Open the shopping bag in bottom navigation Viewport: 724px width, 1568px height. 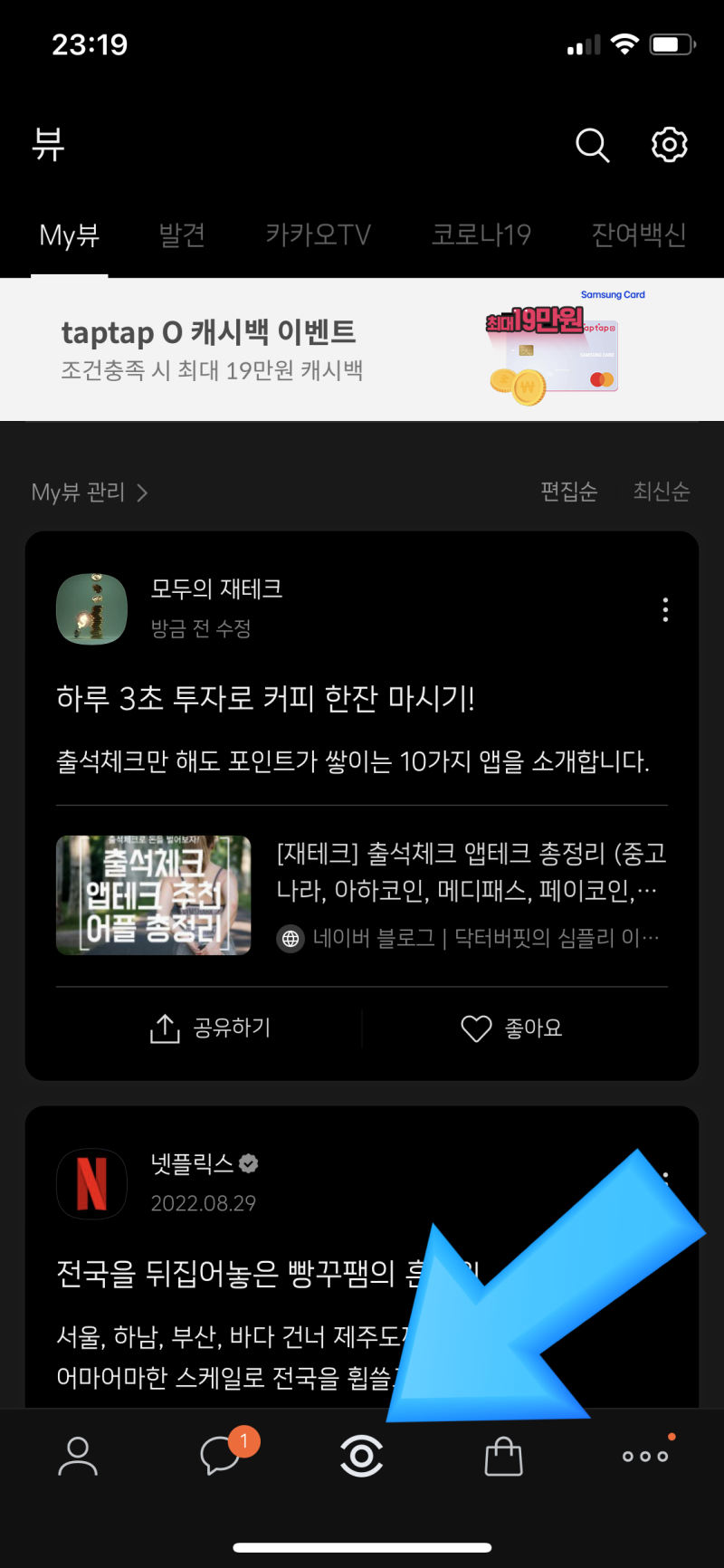point(503,1456)
